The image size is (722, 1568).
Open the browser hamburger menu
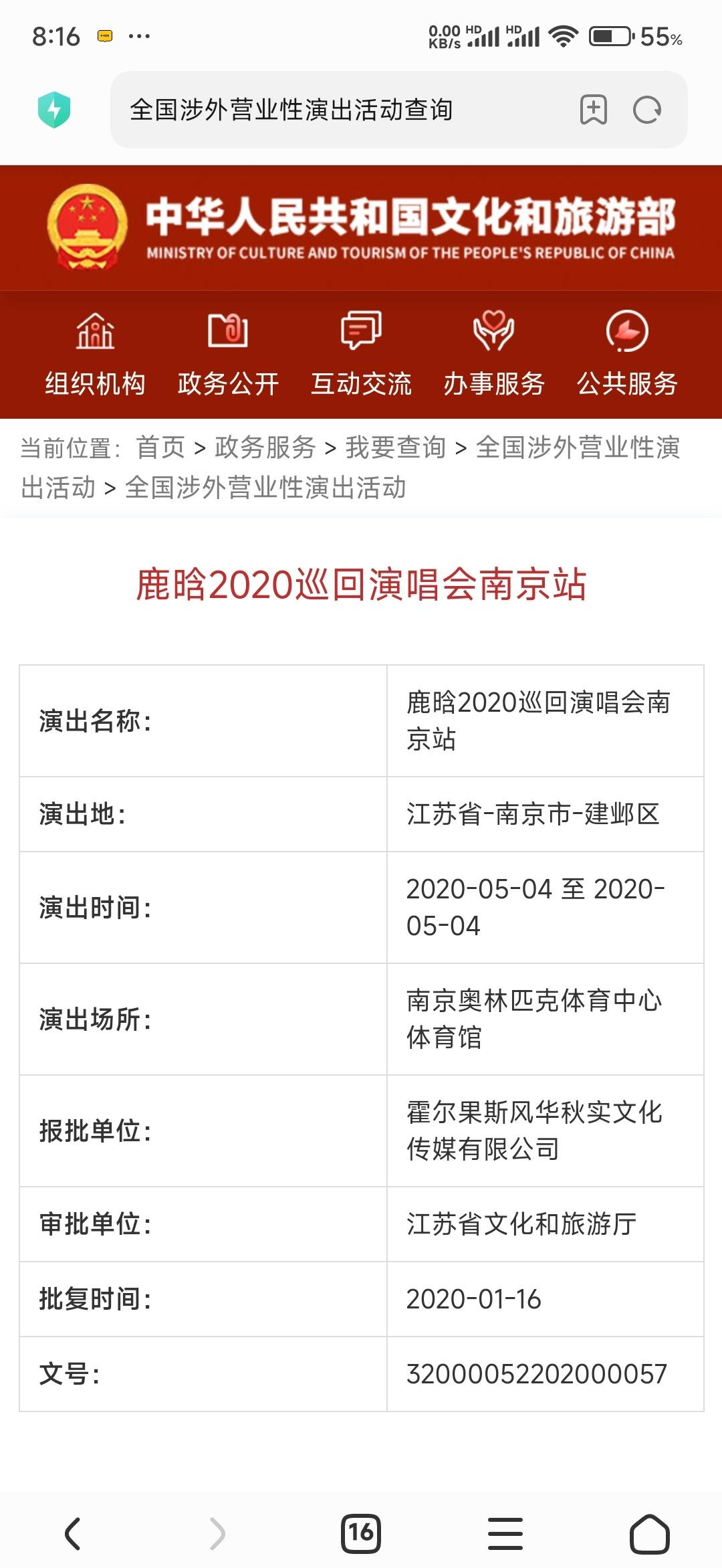tap(505, 1534)
